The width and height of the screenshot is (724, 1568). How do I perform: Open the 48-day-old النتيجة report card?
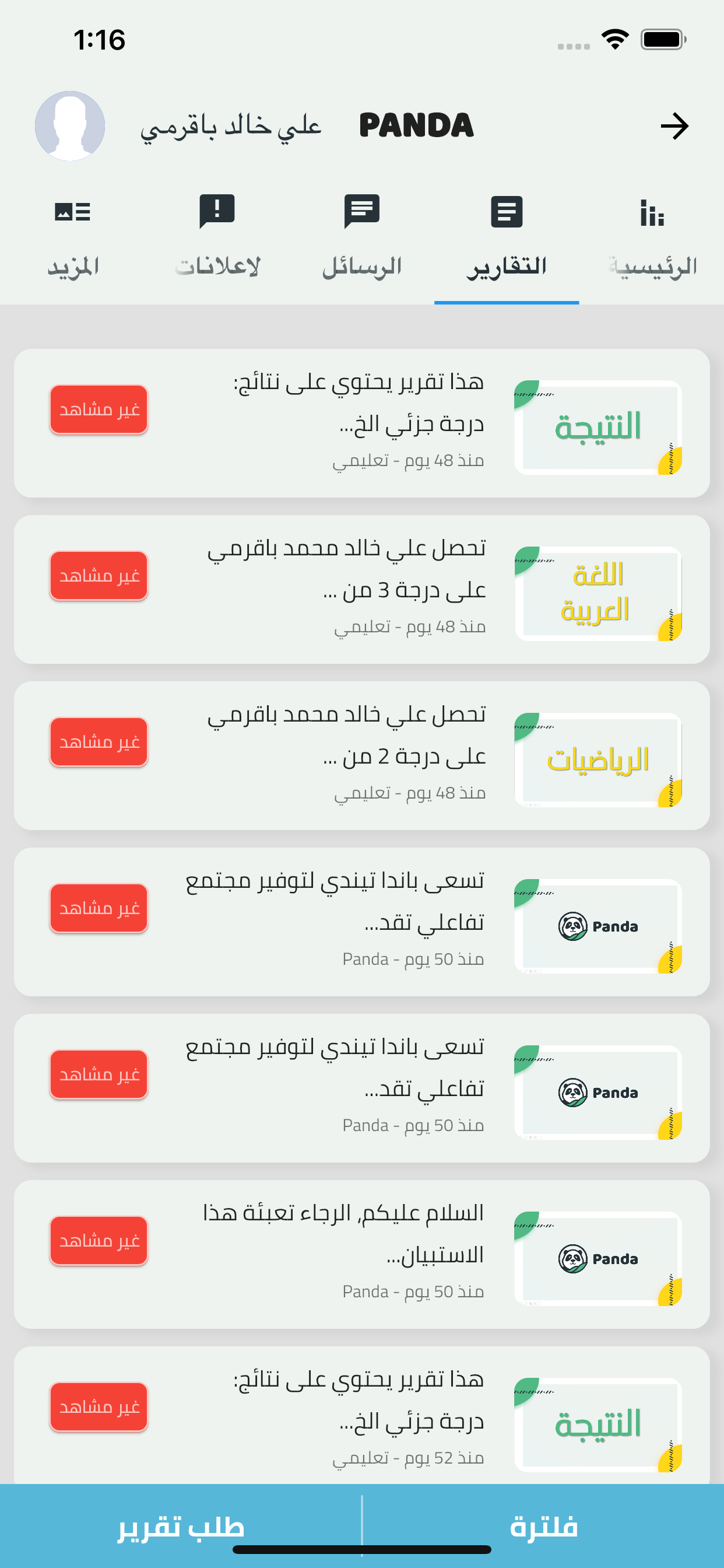click(x=361, y=423)
